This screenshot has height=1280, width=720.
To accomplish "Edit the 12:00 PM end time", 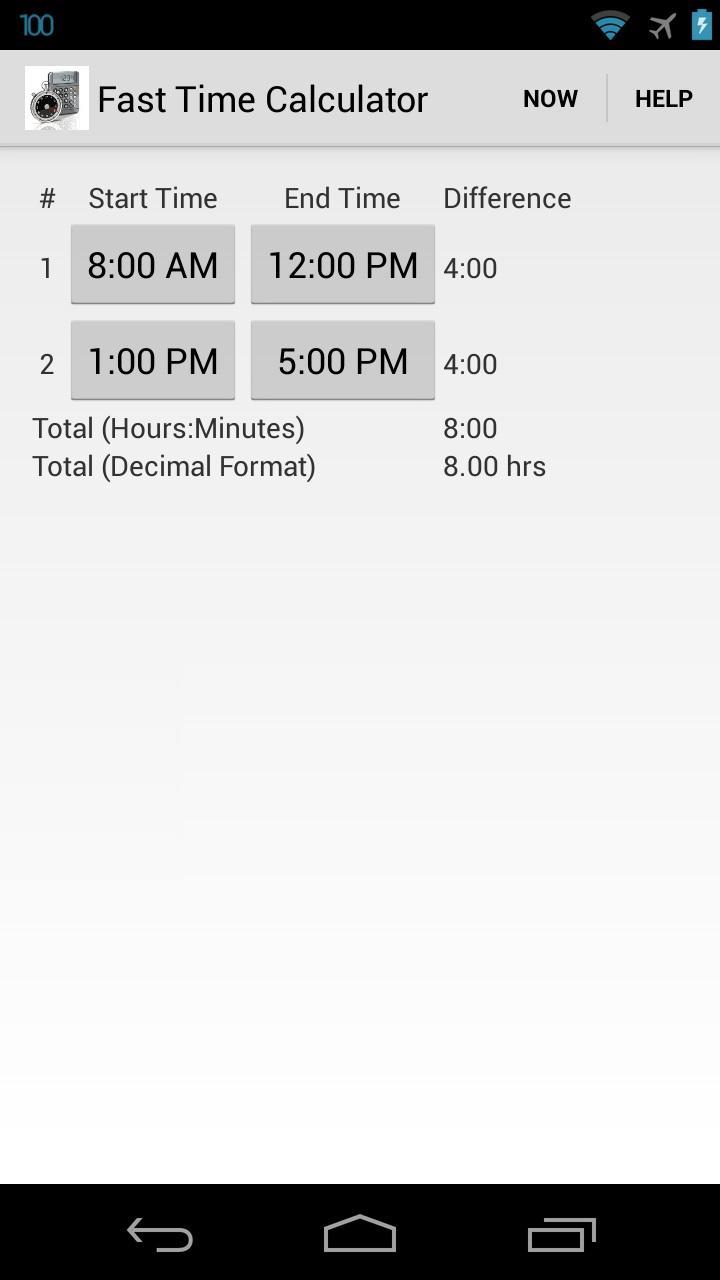I will 343,264.
